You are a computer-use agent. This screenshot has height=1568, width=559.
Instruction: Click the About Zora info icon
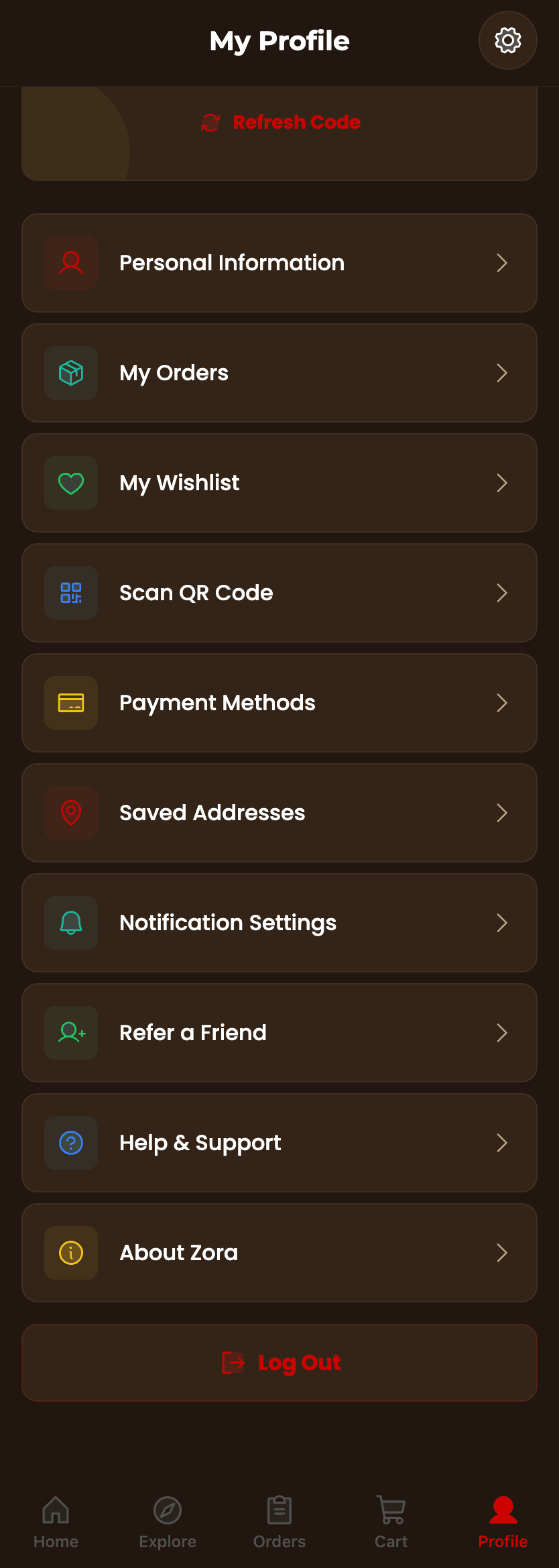pos(70,1253)
